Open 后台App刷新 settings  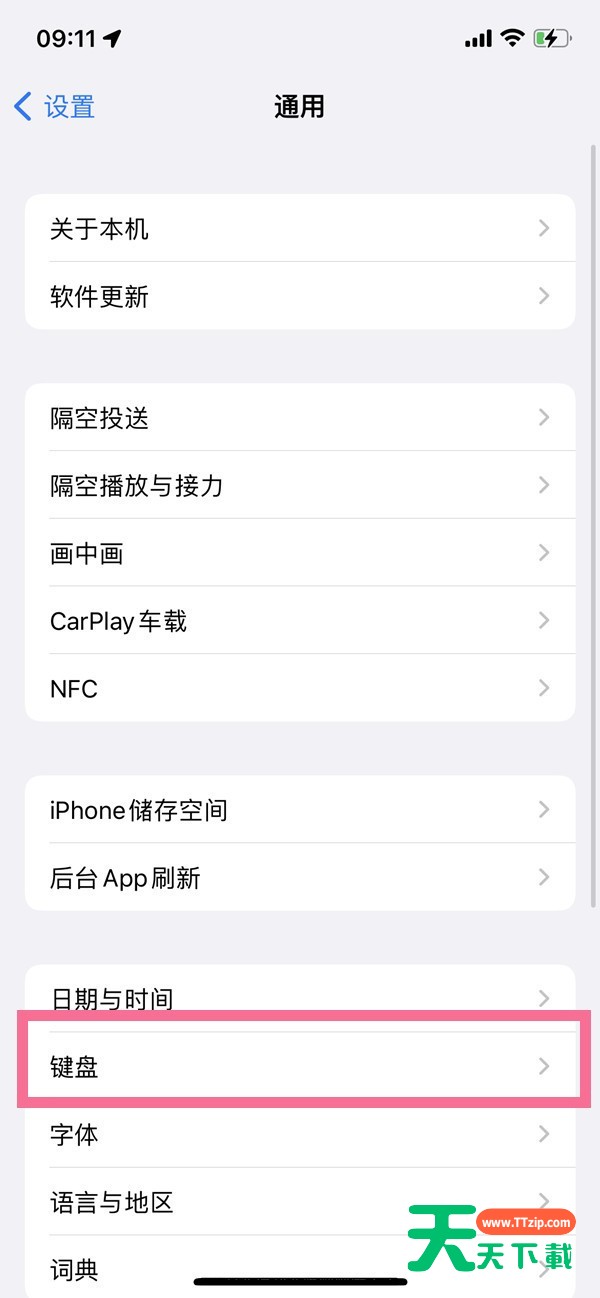pos(300,877)
